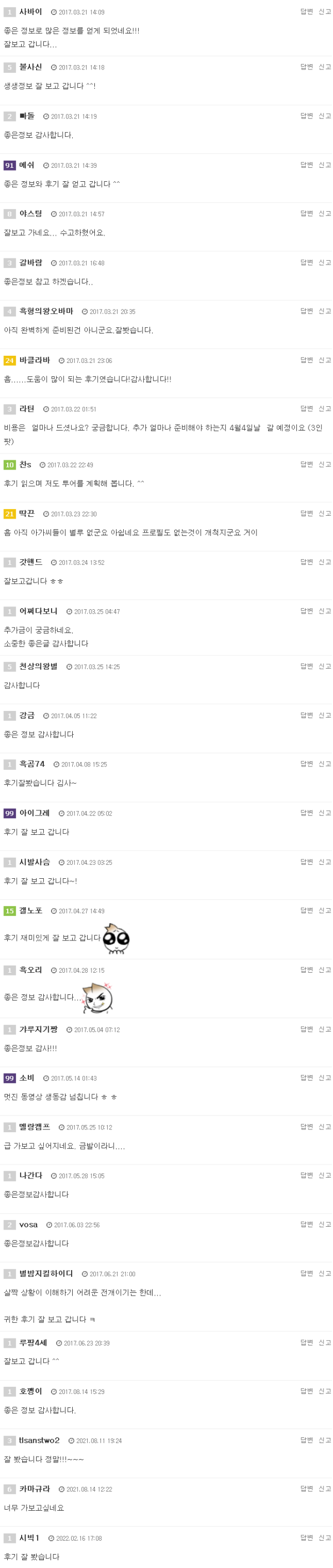333x1568 pixels.
Task: Reply to 아스팅's comment
Action: click(x=306, y=213)
